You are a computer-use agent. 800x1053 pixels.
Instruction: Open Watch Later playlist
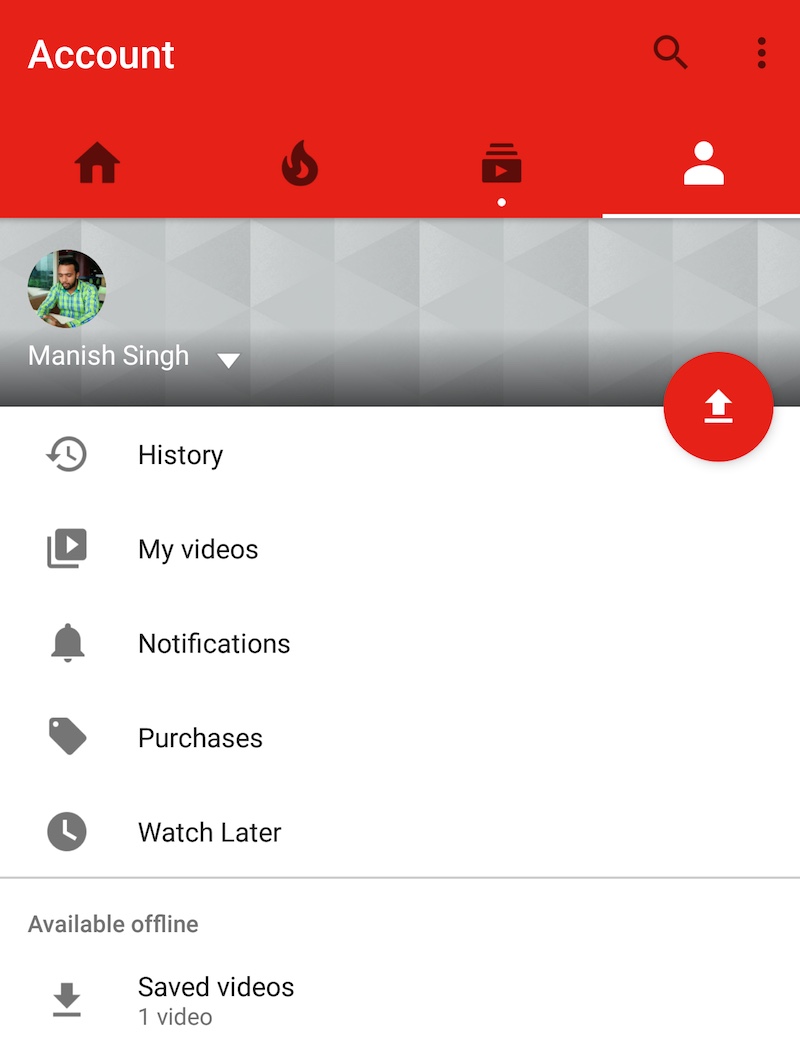209,831
